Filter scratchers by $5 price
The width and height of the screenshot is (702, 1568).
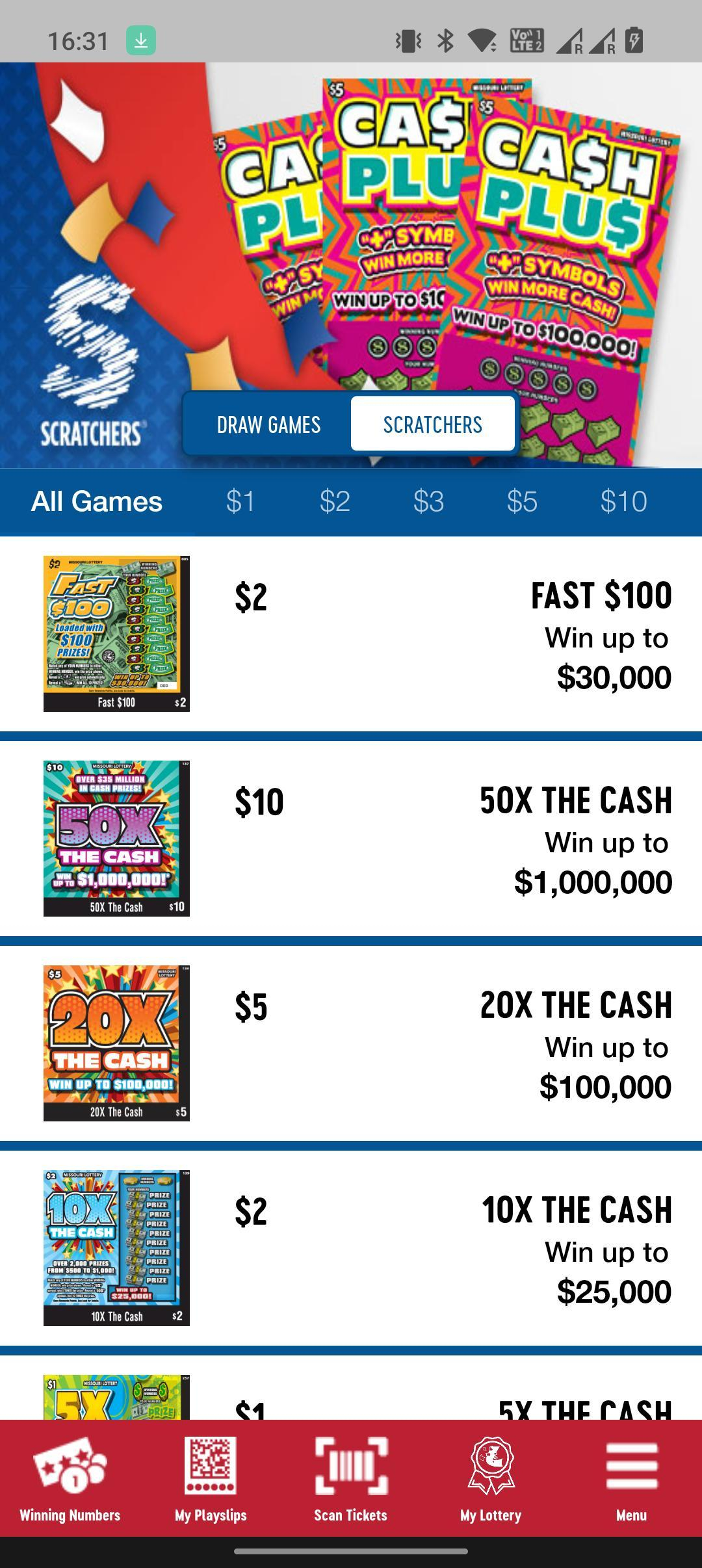(522, 501)
